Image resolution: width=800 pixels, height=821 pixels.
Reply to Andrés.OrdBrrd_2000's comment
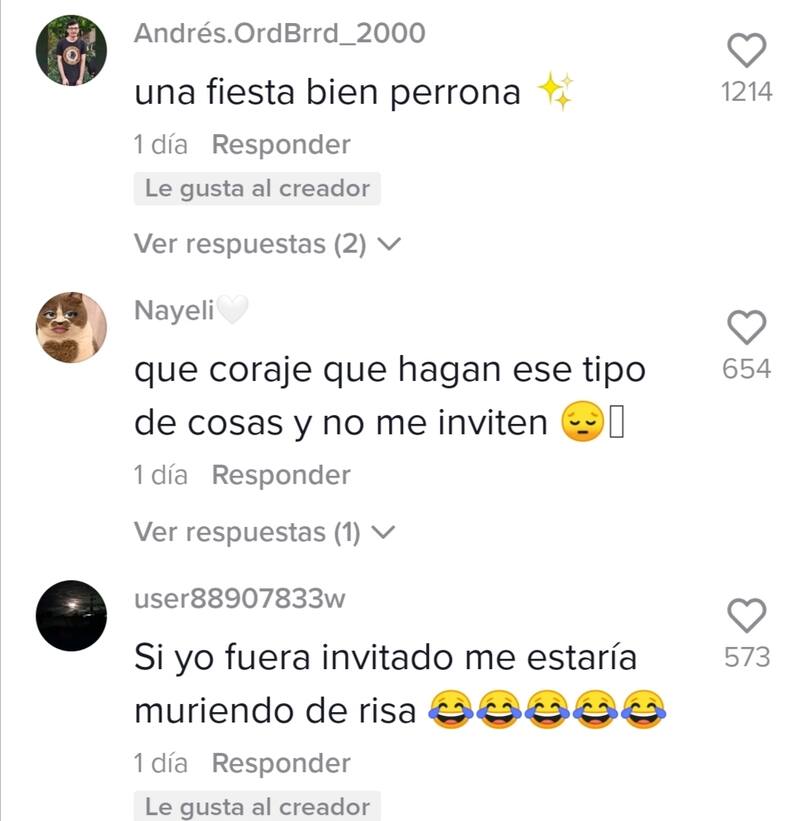pyautogui.click(x=281, y=145)
